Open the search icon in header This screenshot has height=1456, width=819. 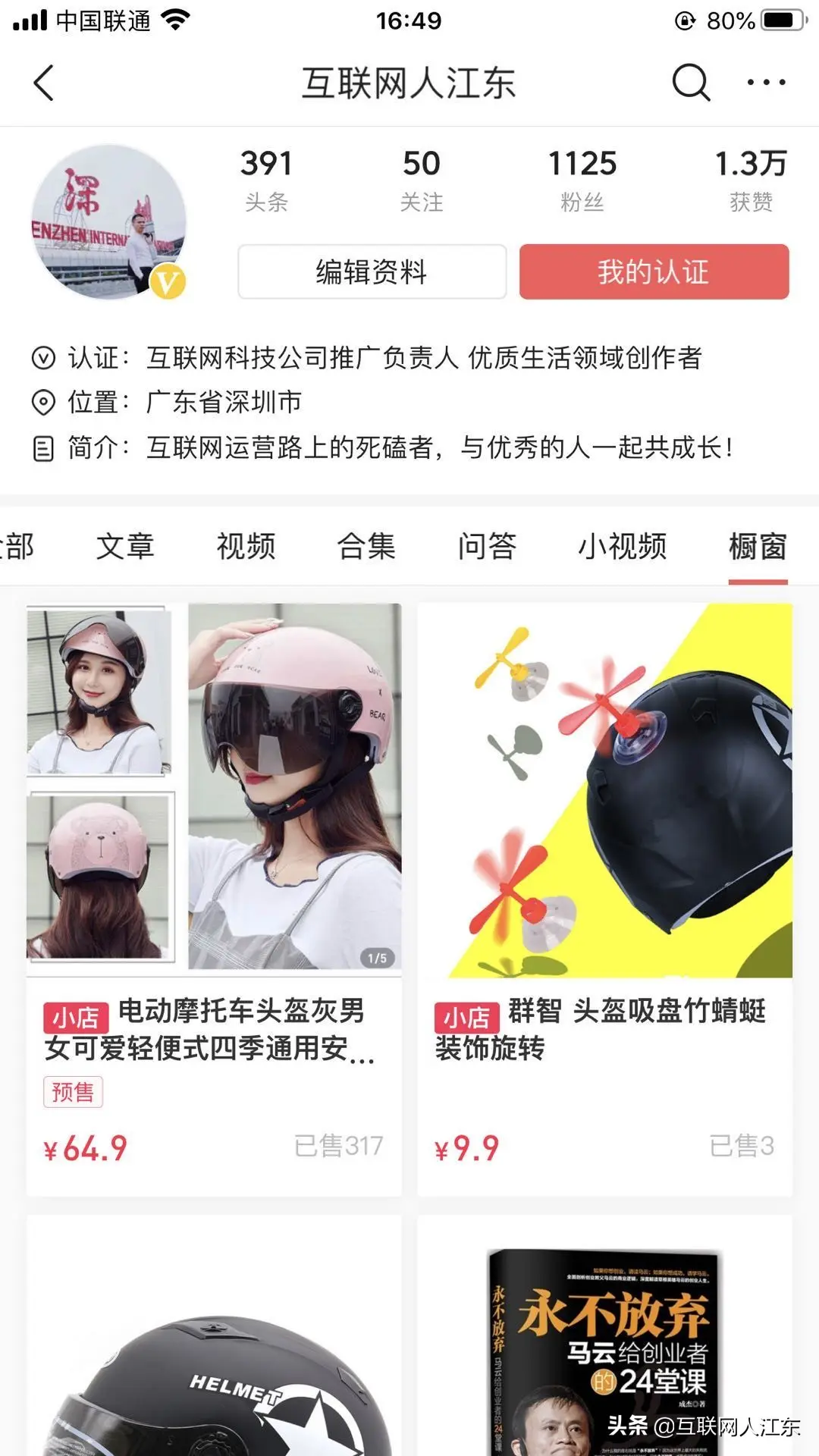coord(690,82)
